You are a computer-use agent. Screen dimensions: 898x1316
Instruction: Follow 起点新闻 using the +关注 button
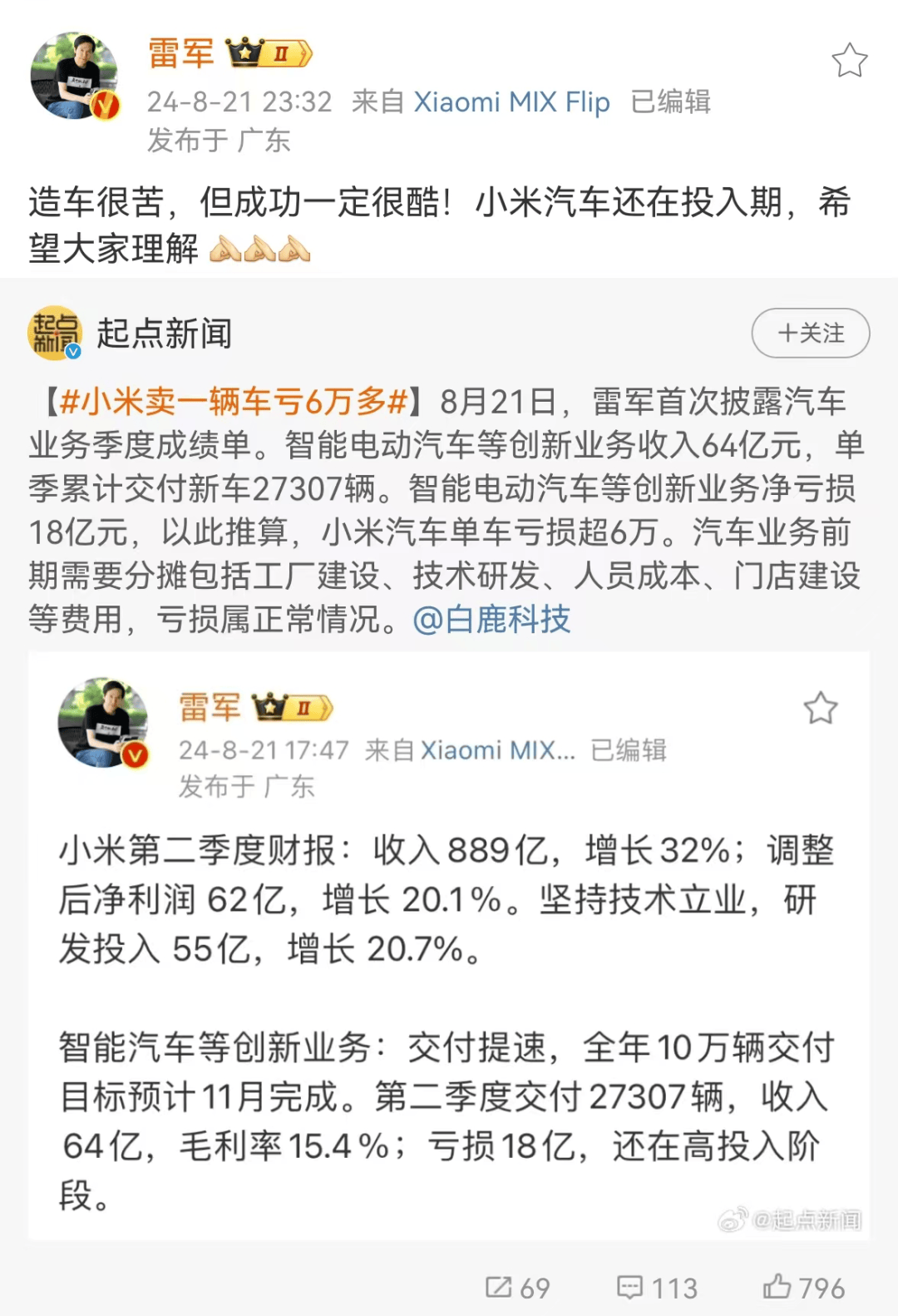[x=810, y=333]
